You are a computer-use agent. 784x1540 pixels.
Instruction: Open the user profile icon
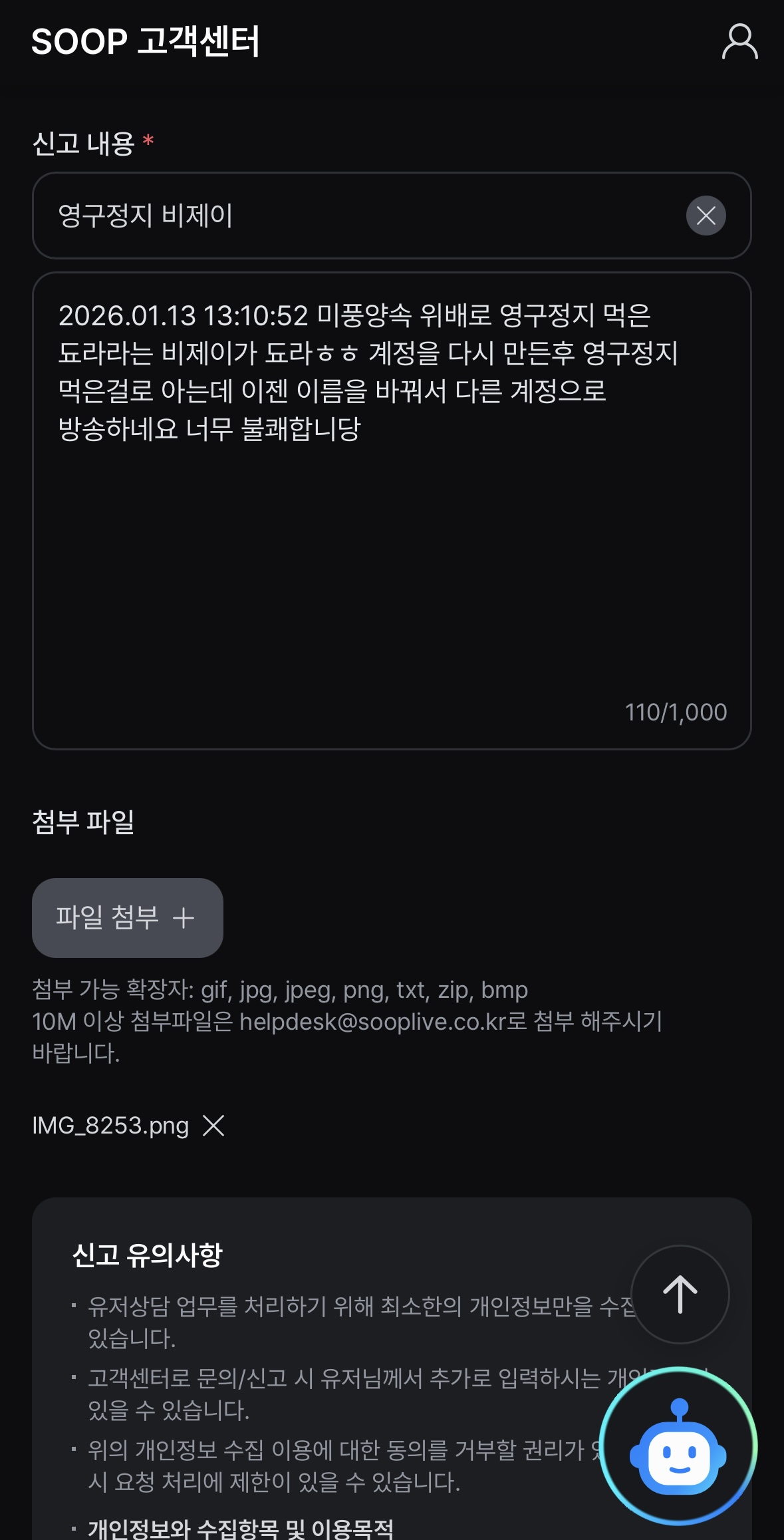click(739, 42)
